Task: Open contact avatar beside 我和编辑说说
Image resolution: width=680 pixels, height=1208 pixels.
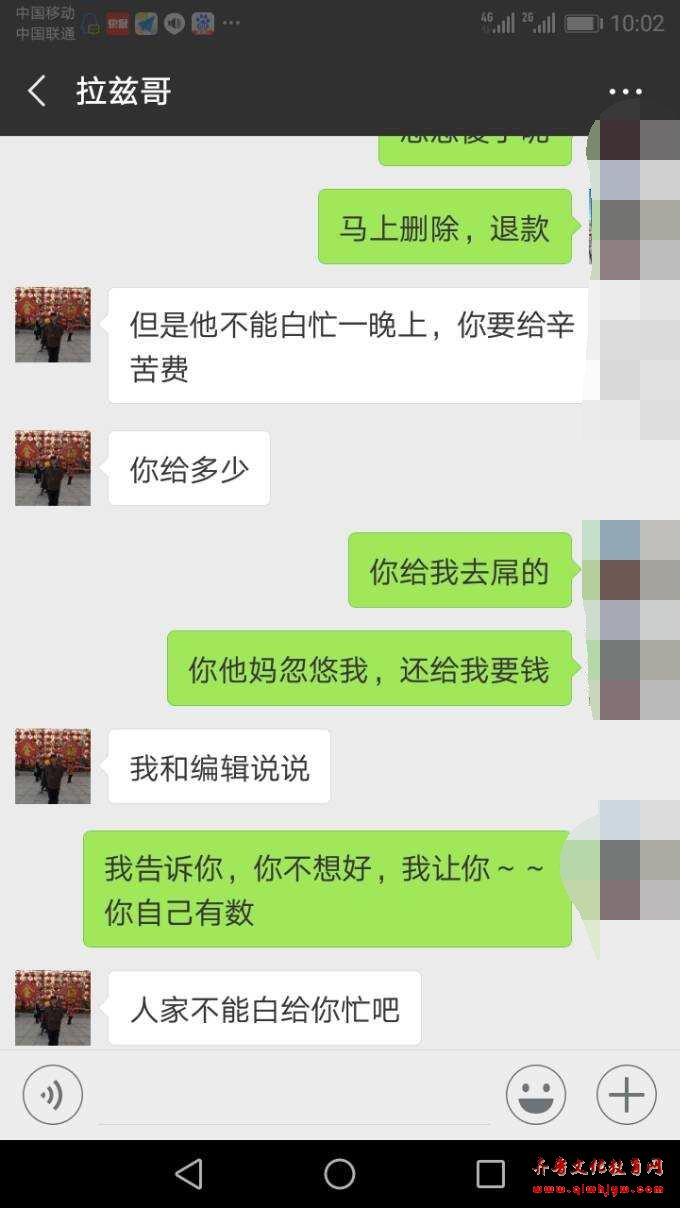Action: click(x=53, y=766)
